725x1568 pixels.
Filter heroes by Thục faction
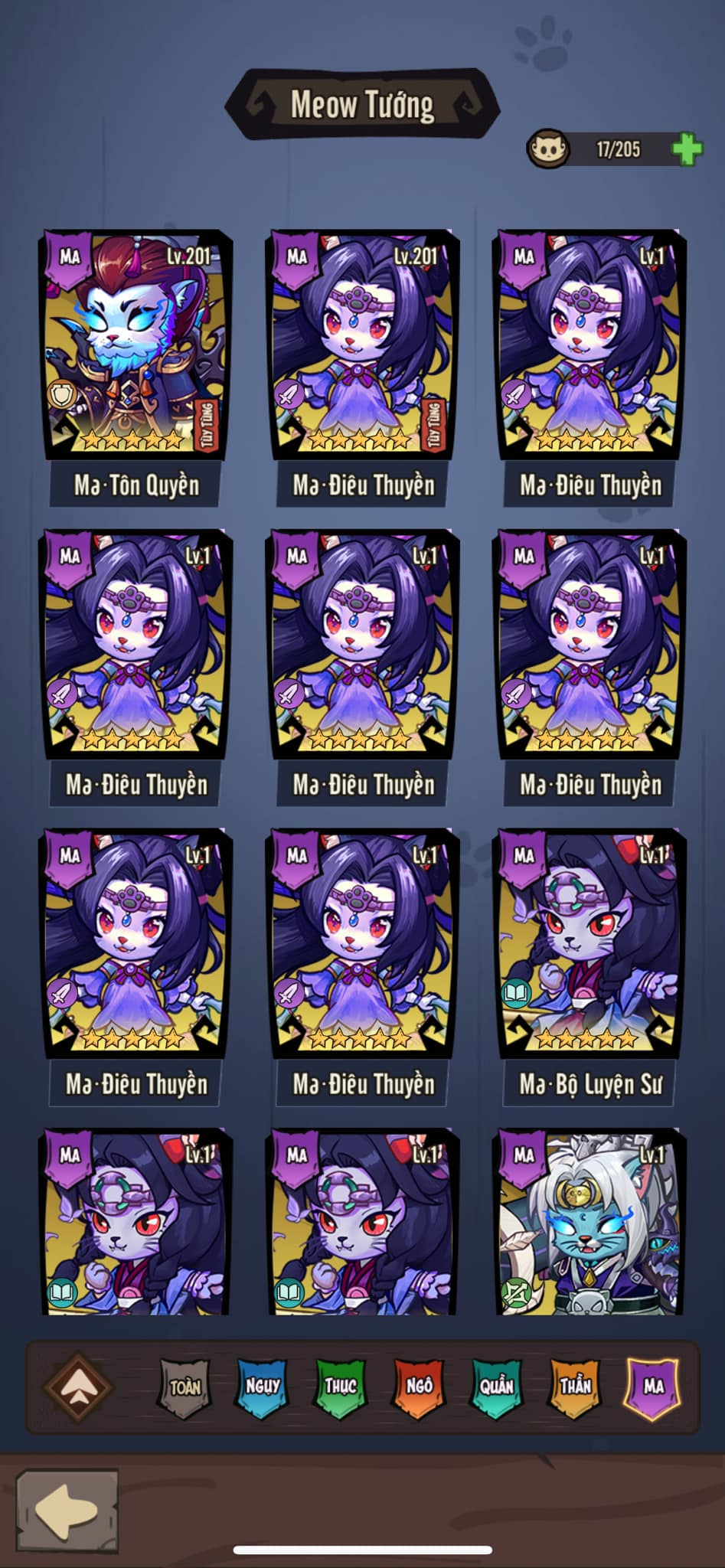pyautogui.click(x=341, y=1387)
